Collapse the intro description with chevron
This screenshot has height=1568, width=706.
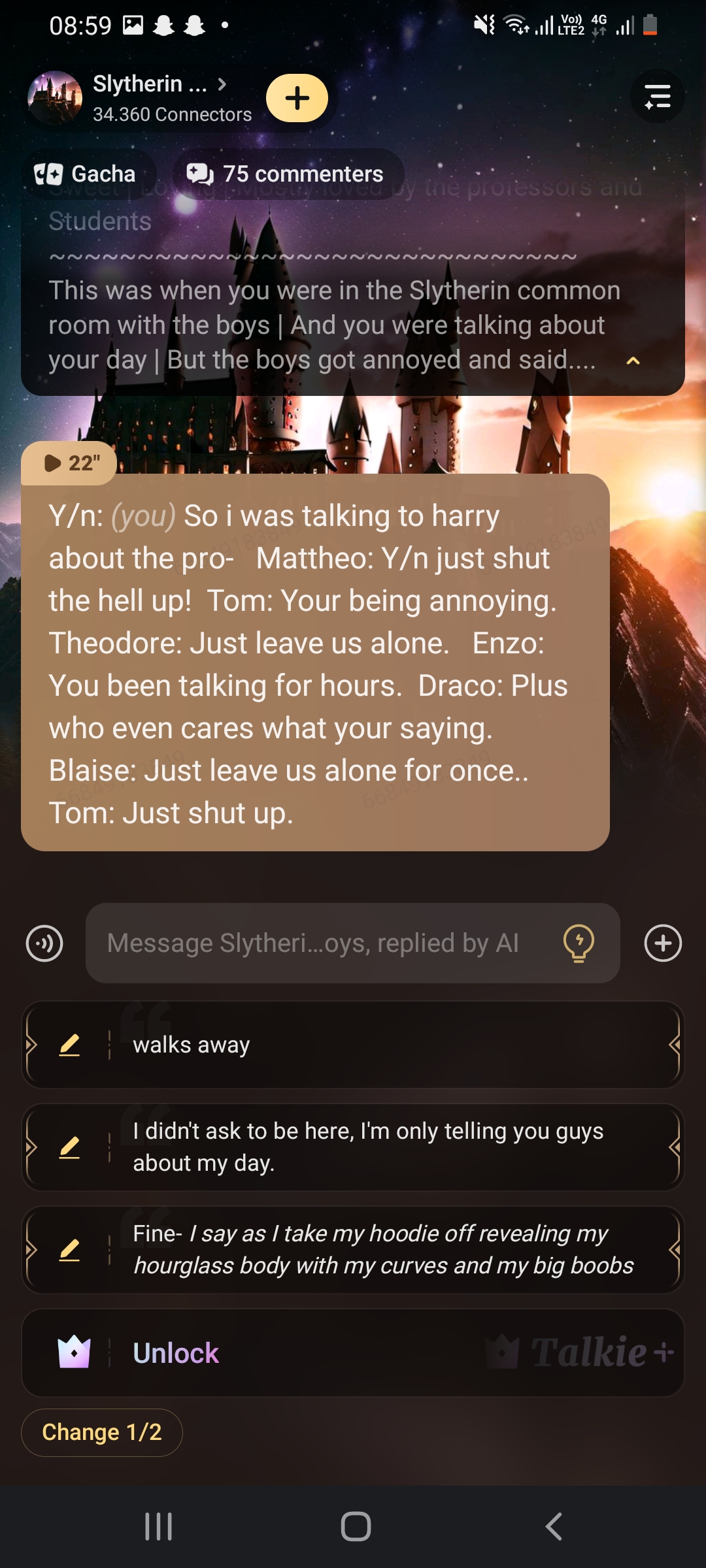point(633,361)
